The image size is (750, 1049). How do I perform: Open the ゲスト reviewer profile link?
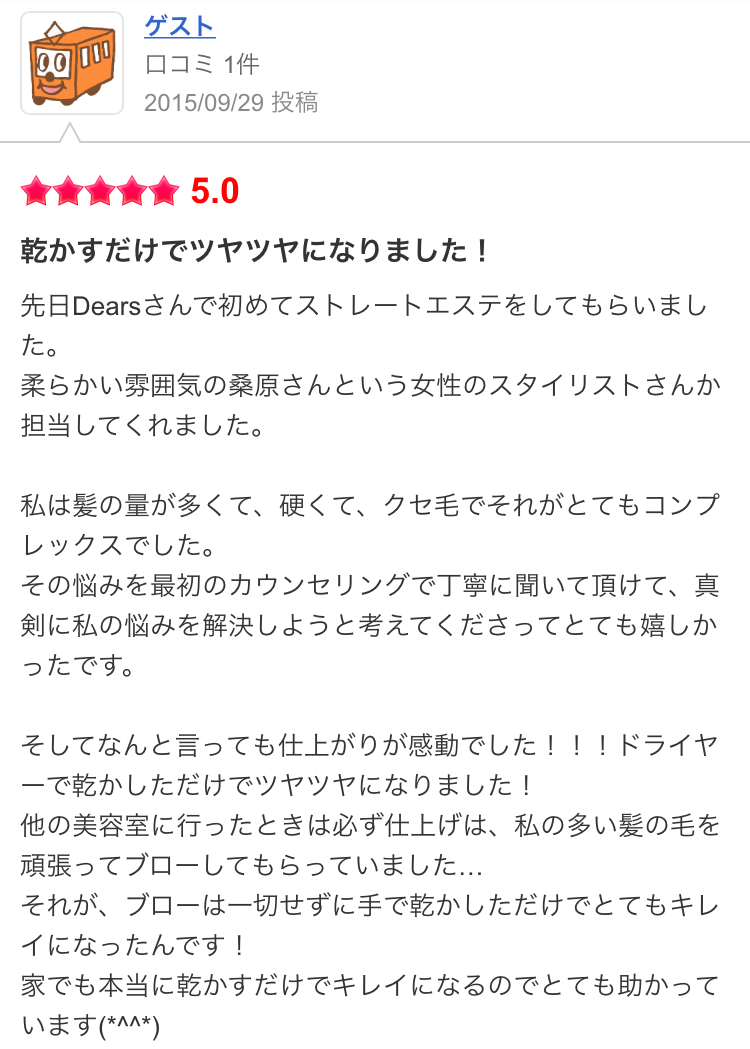click(180, 25)
